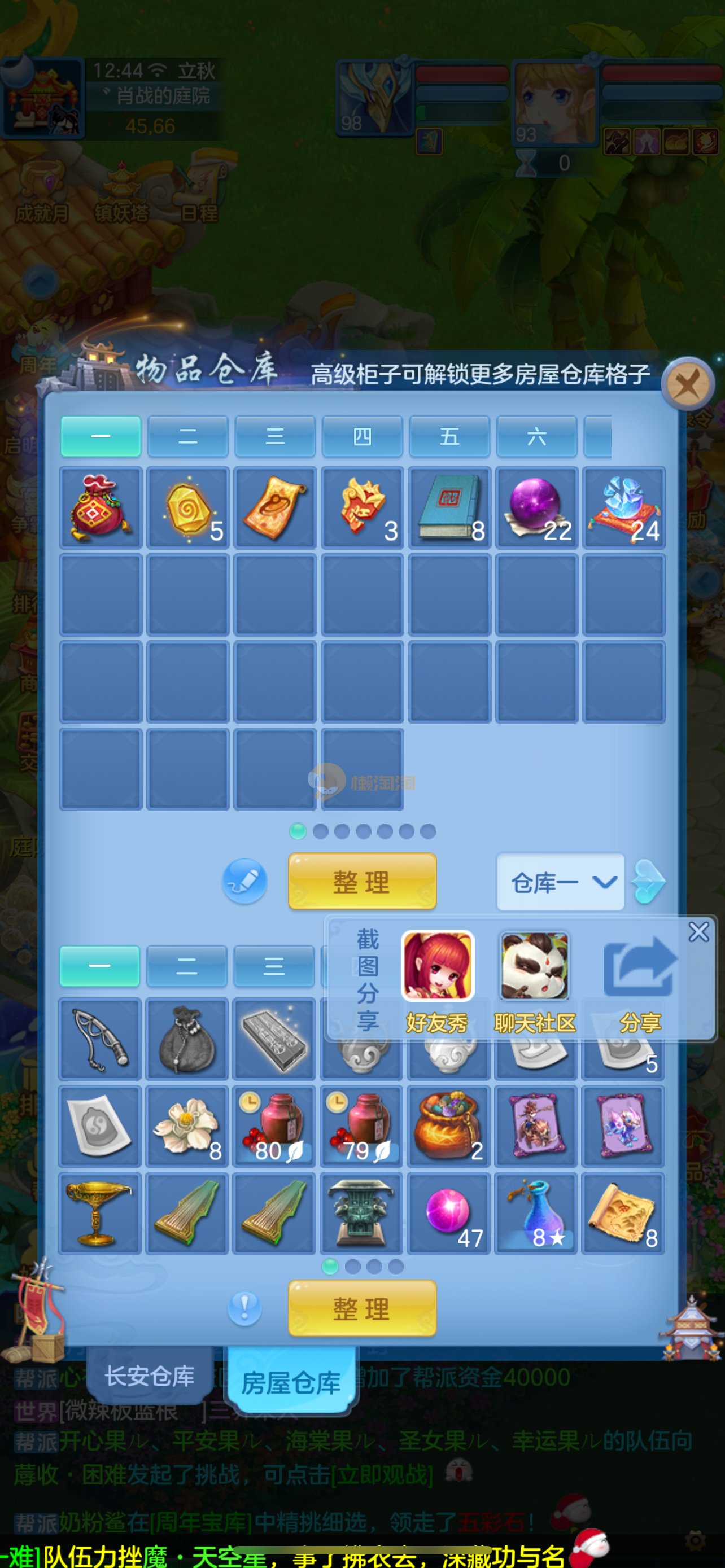Switch backpack to page 三
Viewport: 725px width, 1568px height.
pos(274,966)
